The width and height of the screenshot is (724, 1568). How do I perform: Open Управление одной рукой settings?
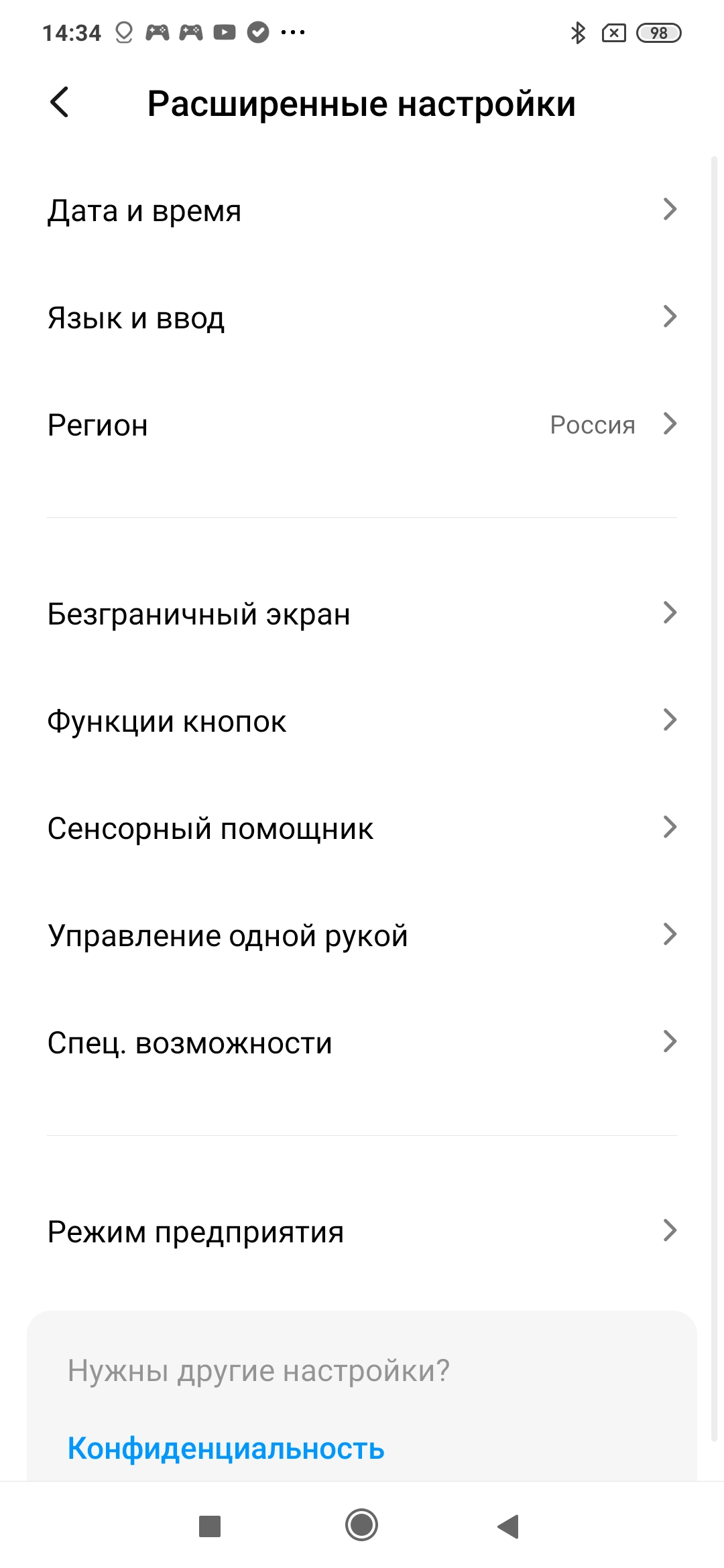click(362, 935)
